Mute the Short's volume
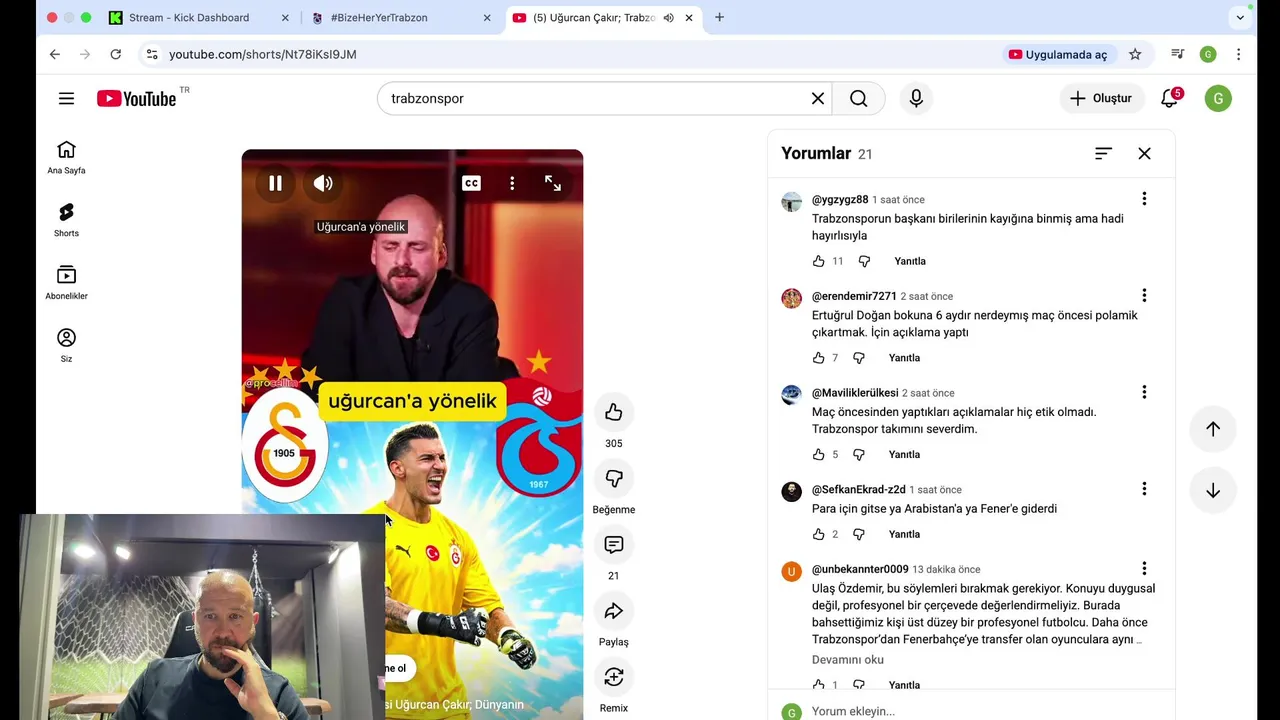This screenshot has height=720, width=1280. tap(323, 183)
